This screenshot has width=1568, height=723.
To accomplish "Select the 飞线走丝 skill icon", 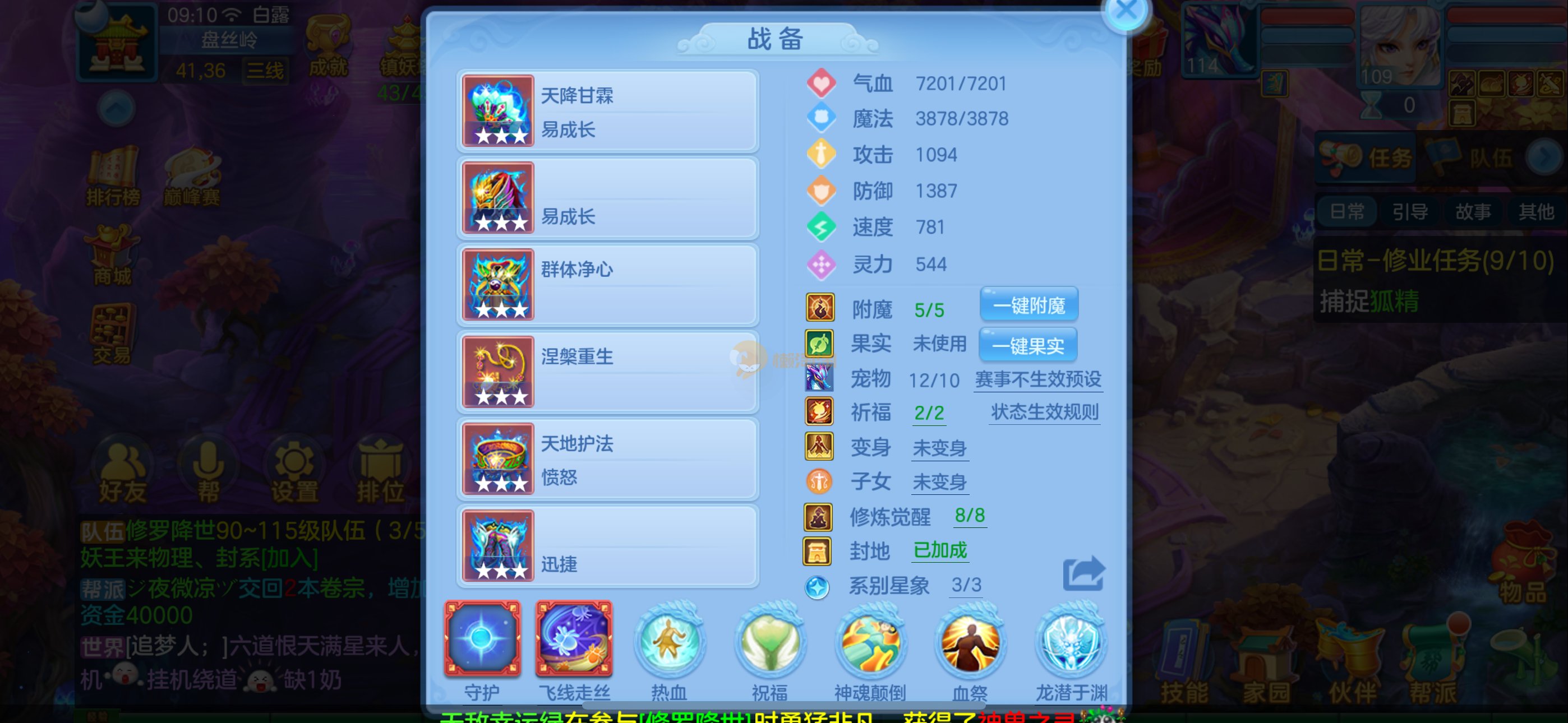I will pyautogui.click(x=573, y=639).
